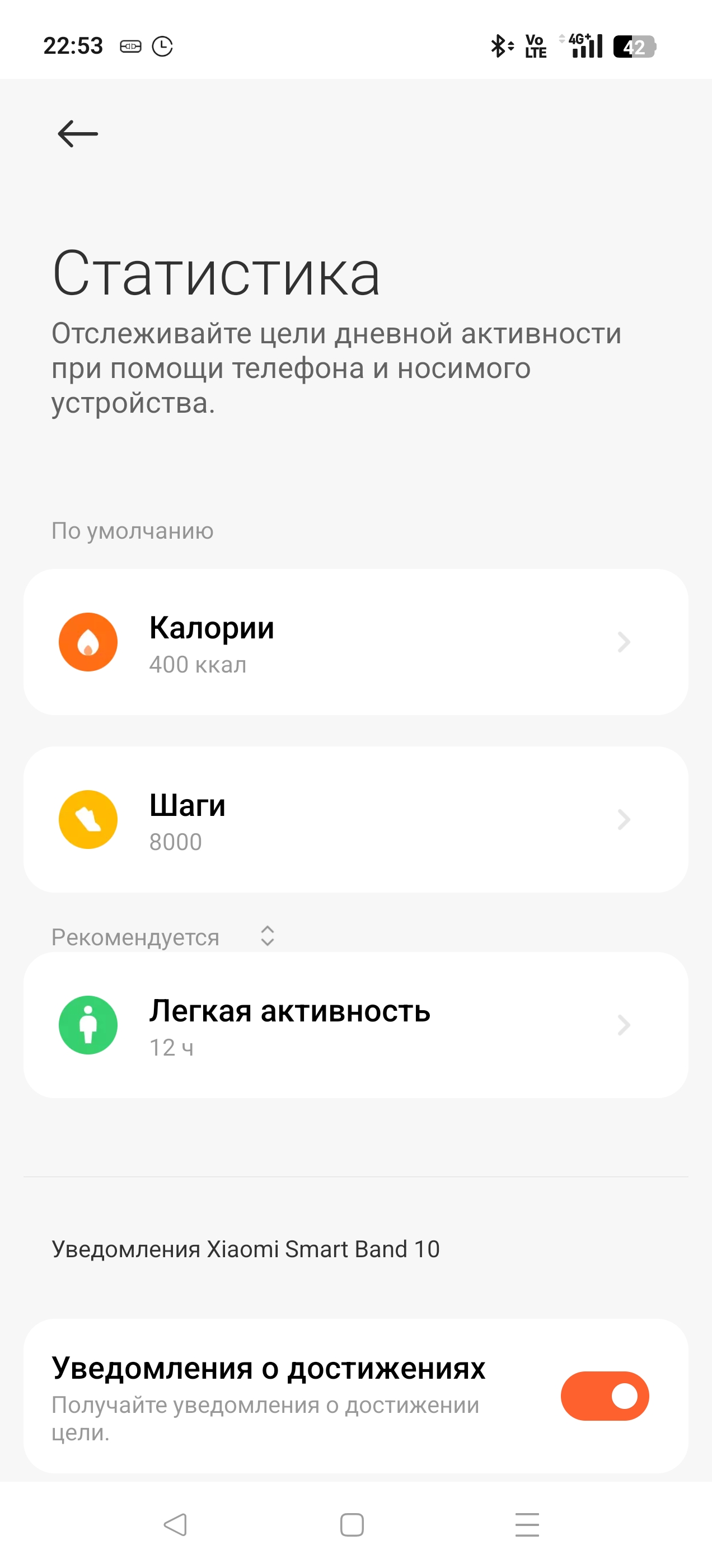Screen dimensions: 712x1568
Task: Open the Калории goal settings
Action: point(356,642)
